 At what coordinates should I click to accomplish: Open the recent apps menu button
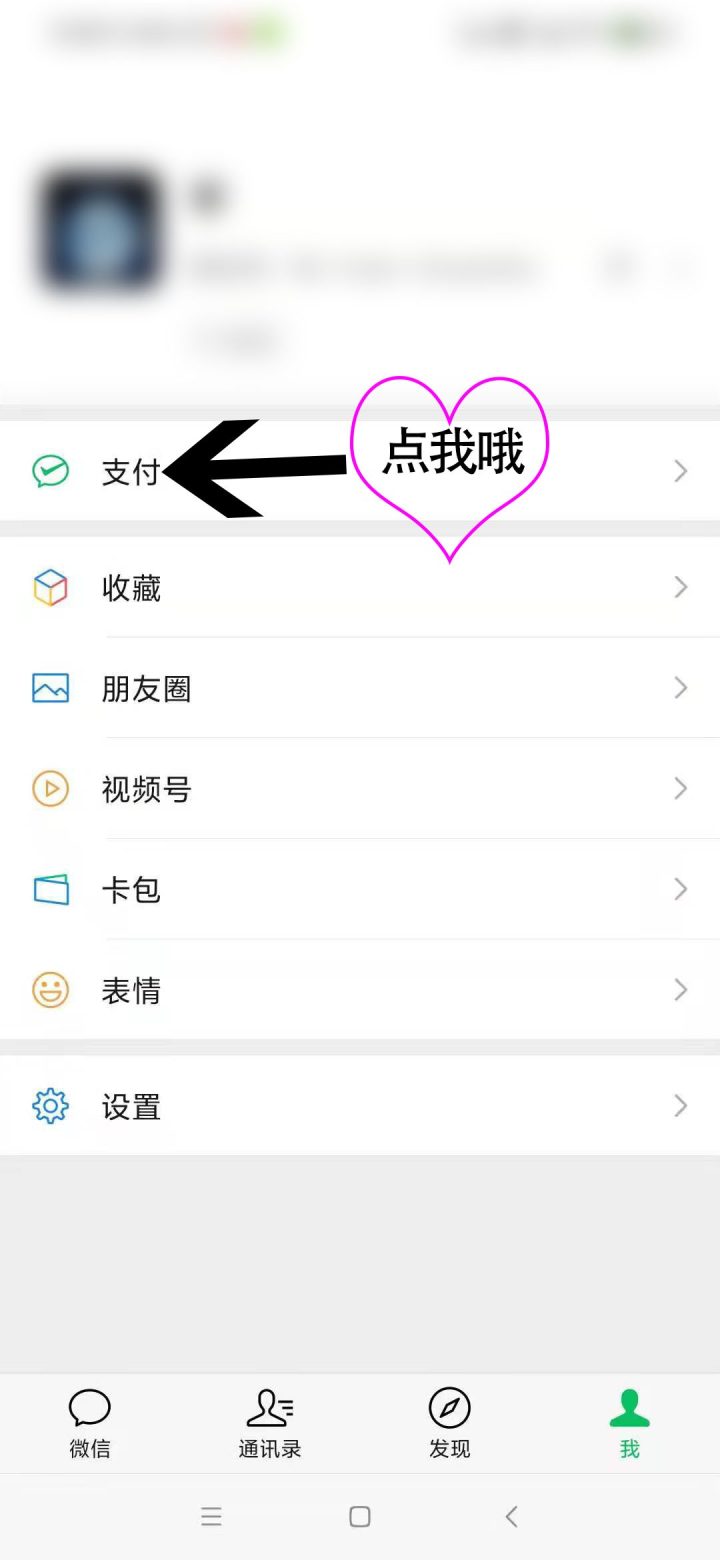(x=212, y=1516)
